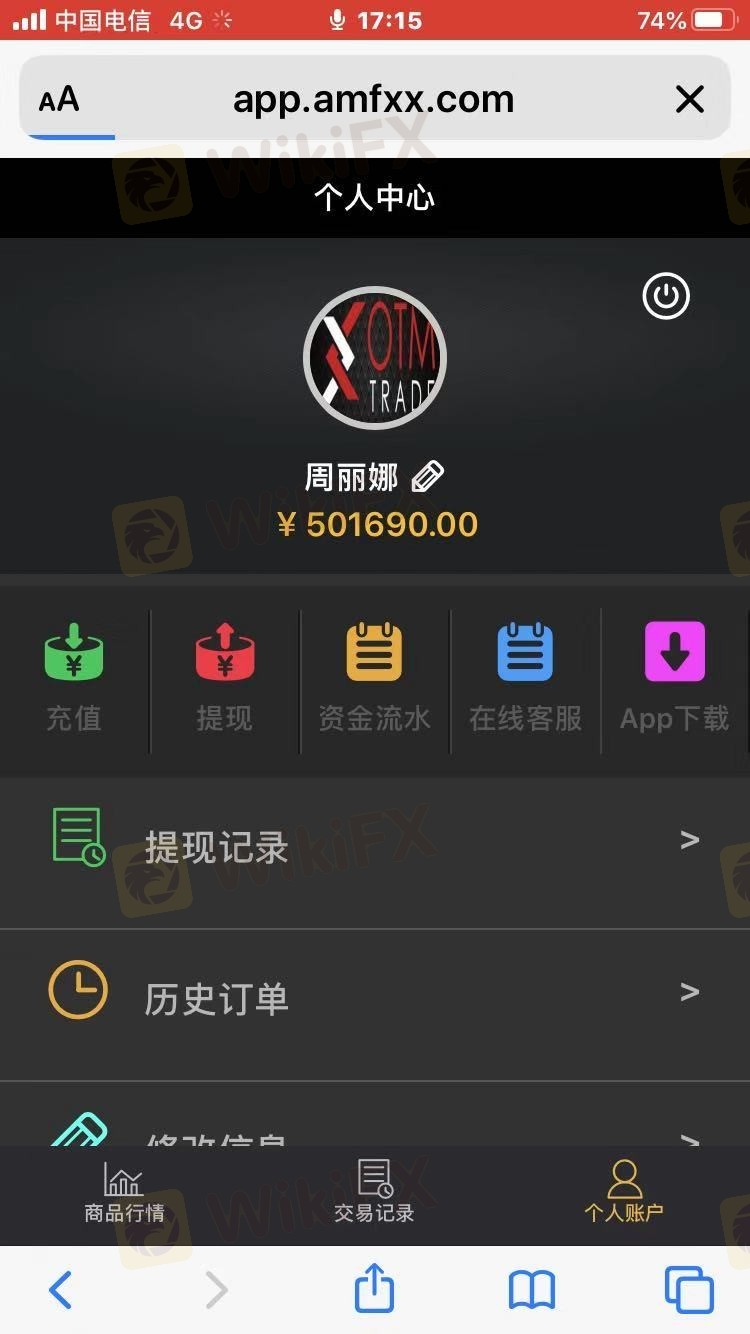Open 提现 to withdraw funds
Screen dimensions: 750x1334
click(224, 676)
